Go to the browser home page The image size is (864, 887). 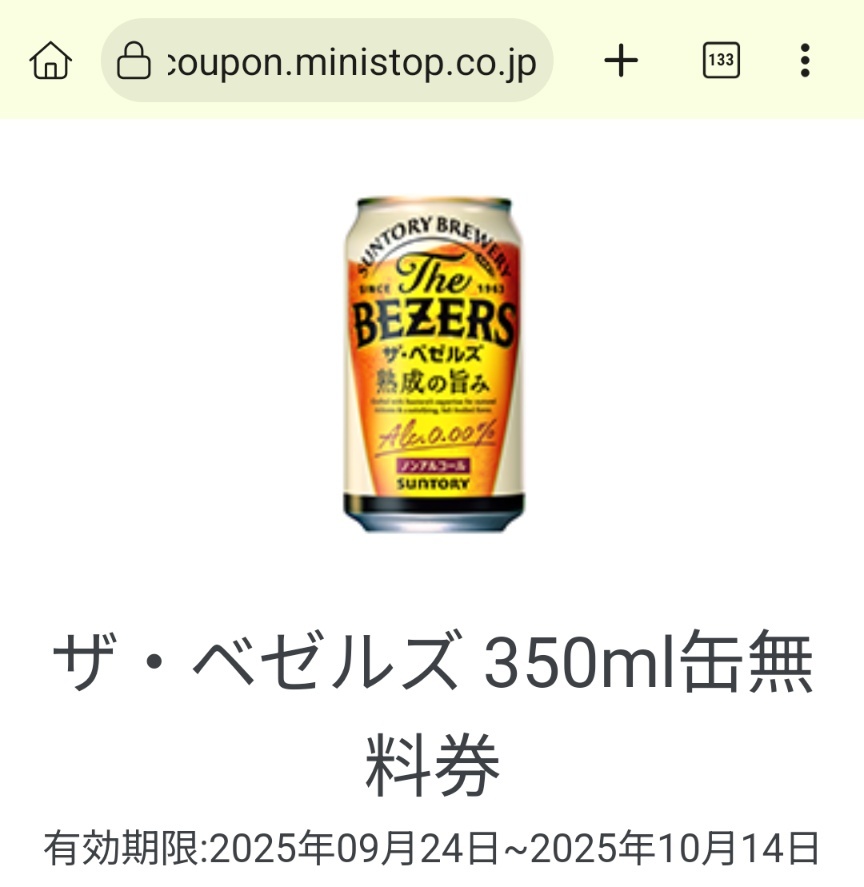click(51, 62)
